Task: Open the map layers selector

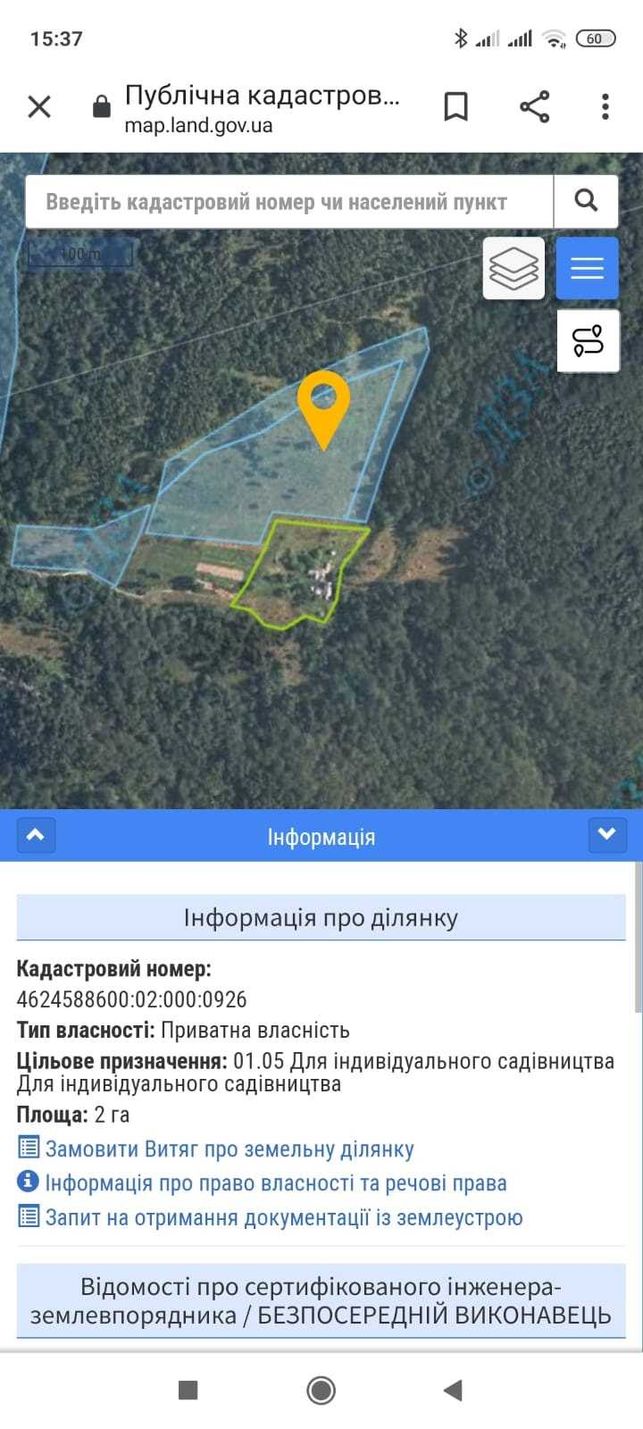Action: [x=514, y=268]
